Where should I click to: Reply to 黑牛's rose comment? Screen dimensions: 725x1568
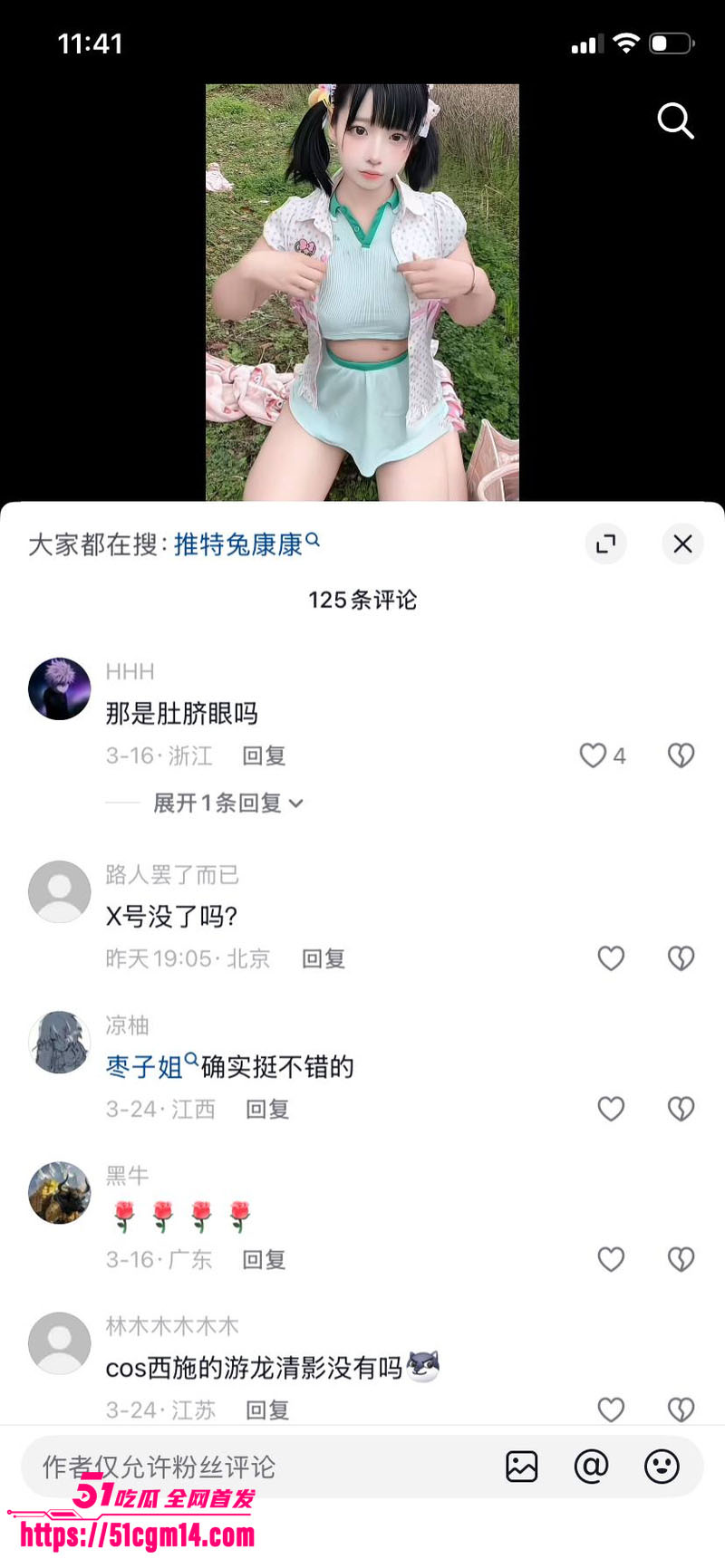[264, 1259]
